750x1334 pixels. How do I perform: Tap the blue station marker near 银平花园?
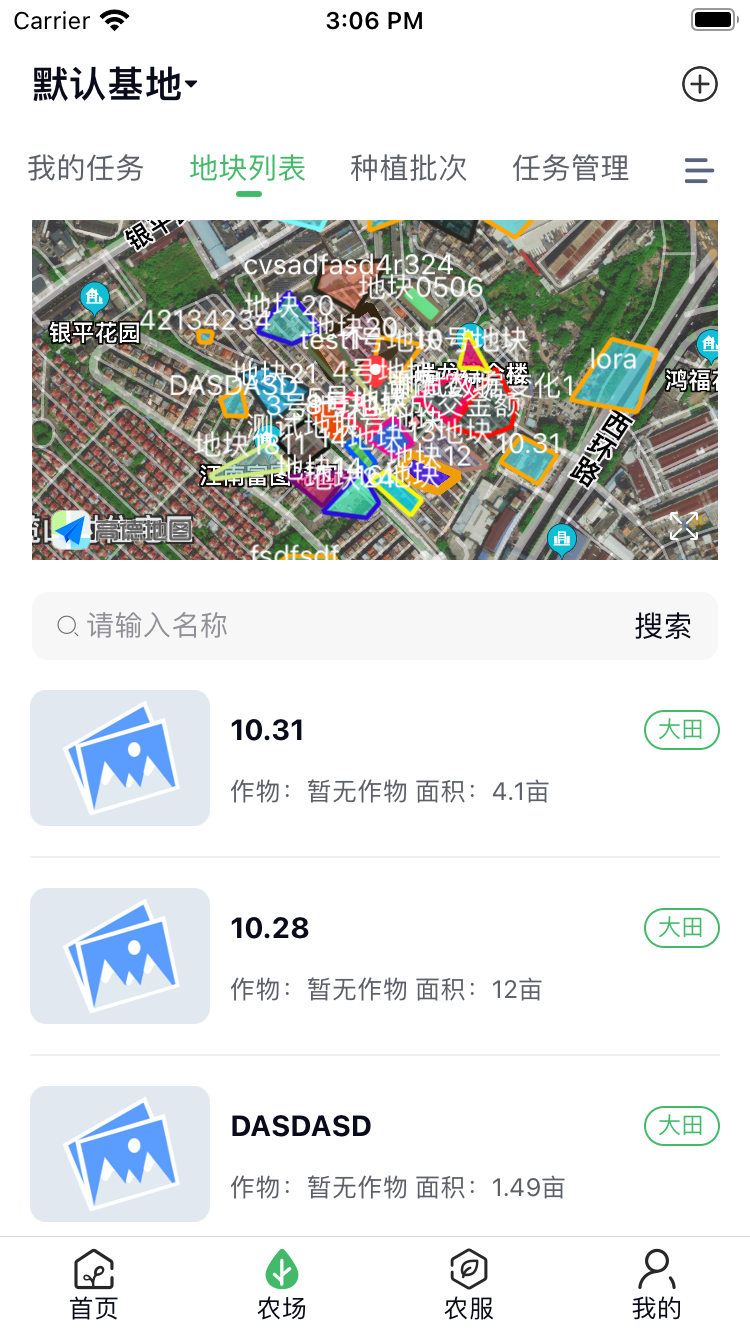pos(95,297)
